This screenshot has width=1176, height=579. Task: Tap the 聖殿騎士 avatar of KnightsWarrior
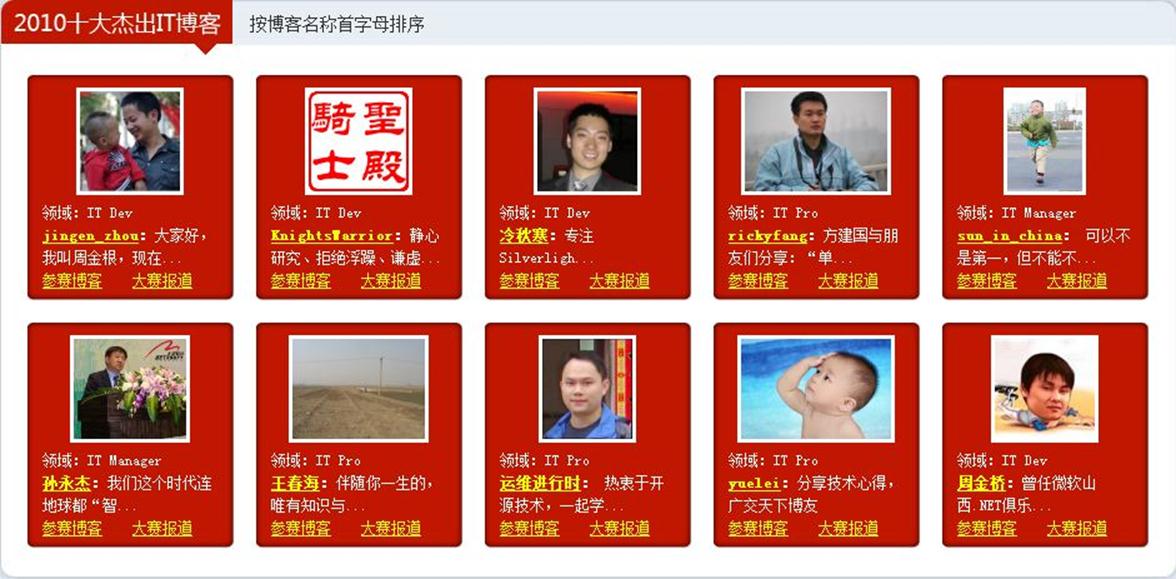coord(358,141)
